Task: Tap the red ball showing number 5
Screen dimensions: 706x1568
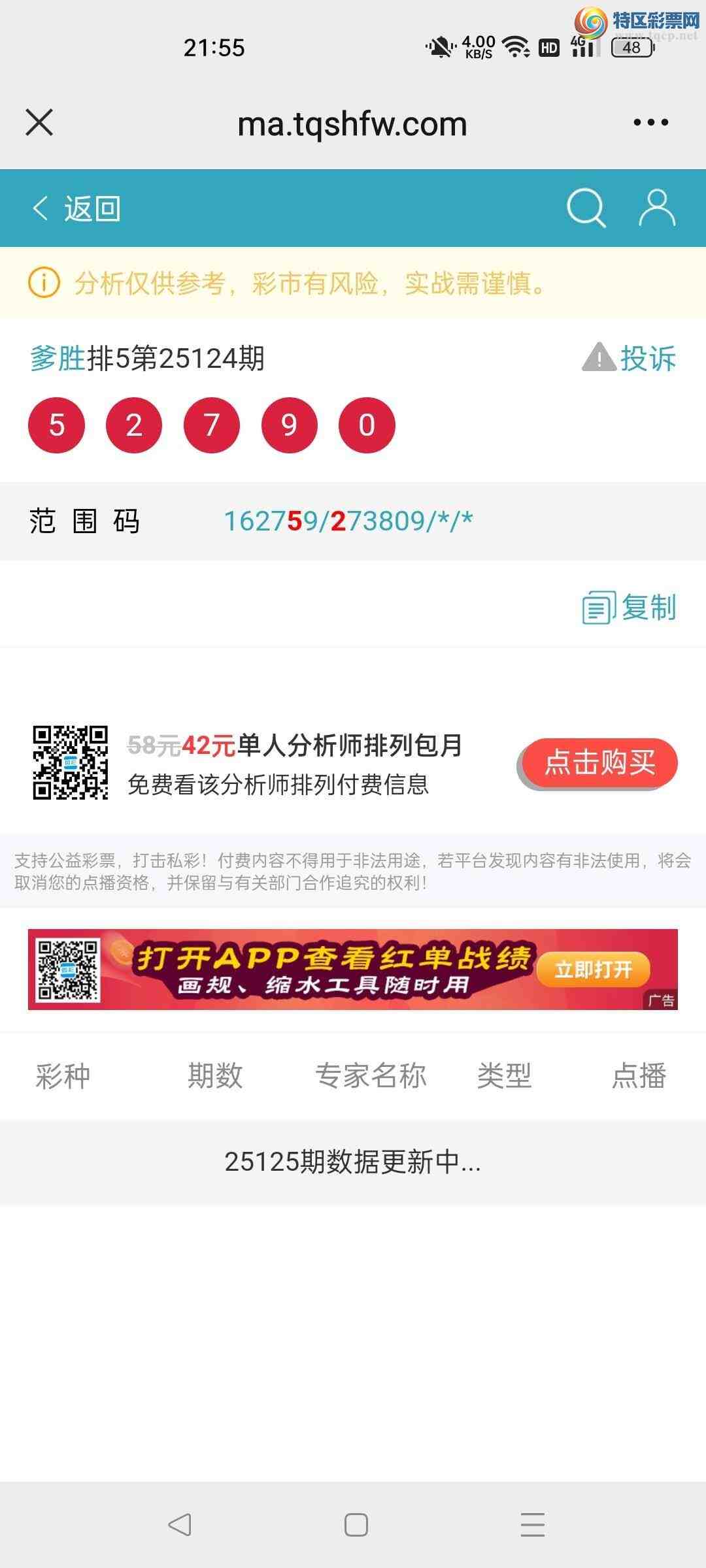Action: tap(56, 424)
